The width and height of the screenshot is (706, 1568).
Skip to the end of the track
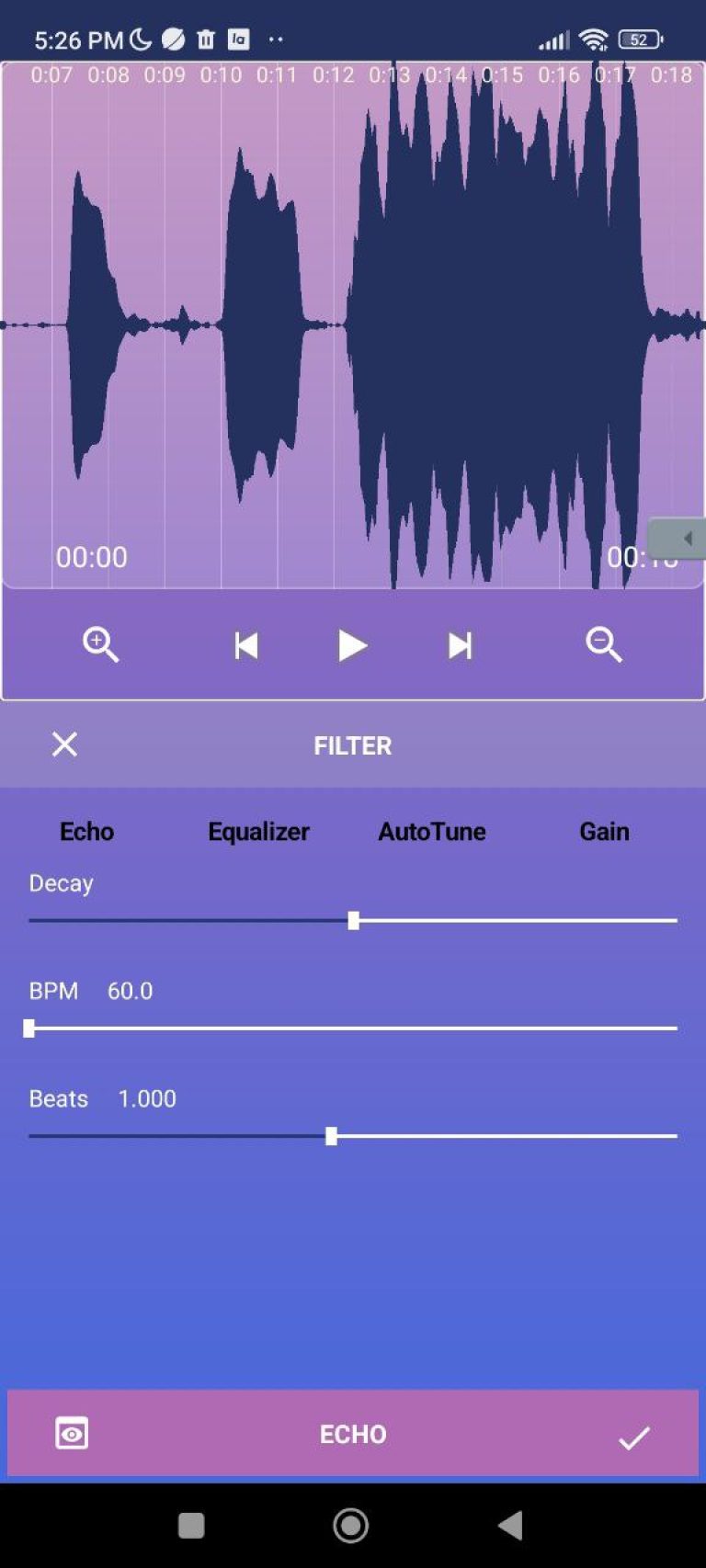click(460, 645)
